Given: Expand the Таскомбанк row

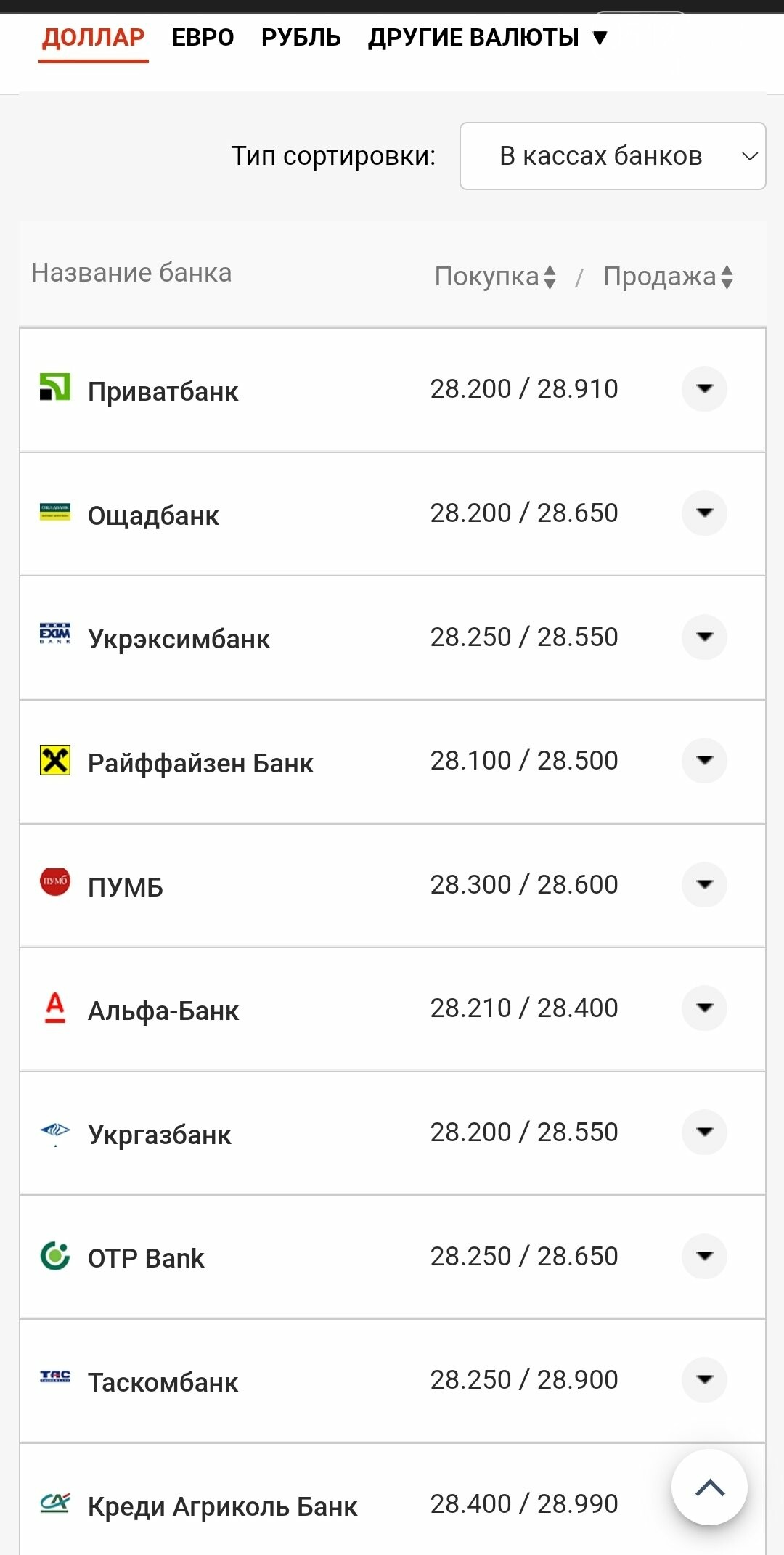Looking at the screenshot, I should tap(704, 1380).
